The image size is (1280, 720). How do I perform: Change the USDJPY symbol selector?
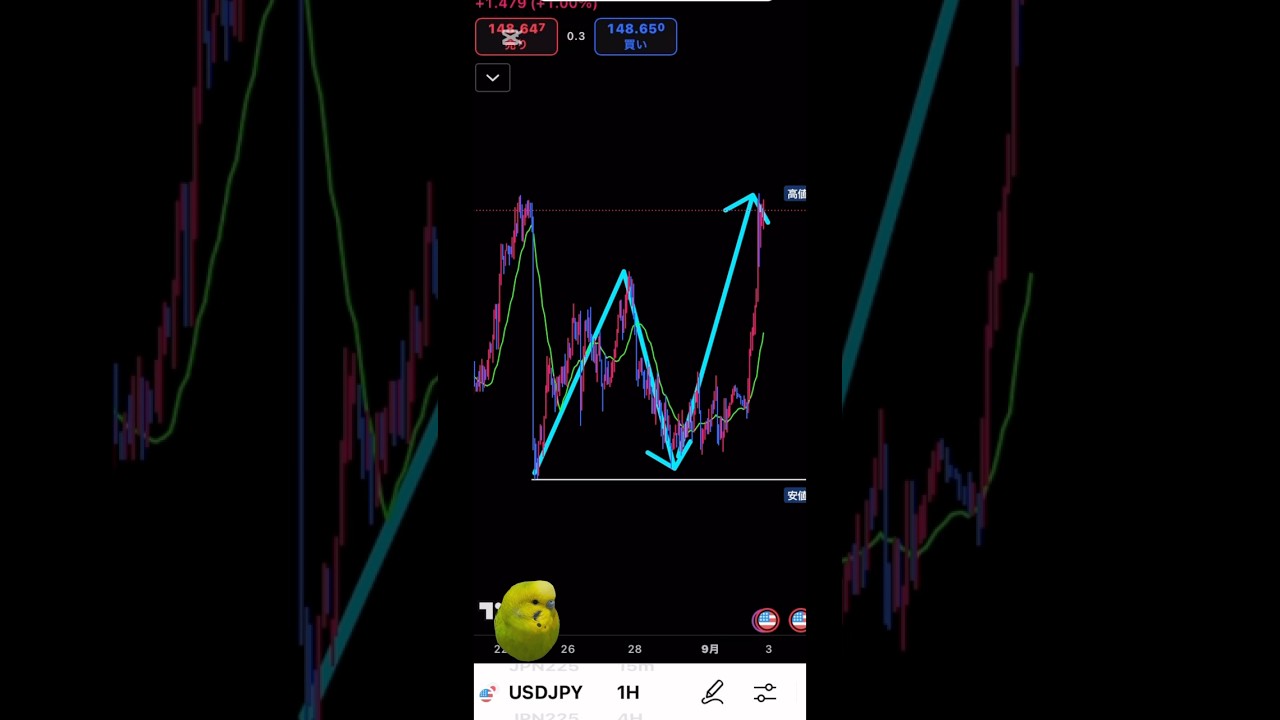pos(544,692)
